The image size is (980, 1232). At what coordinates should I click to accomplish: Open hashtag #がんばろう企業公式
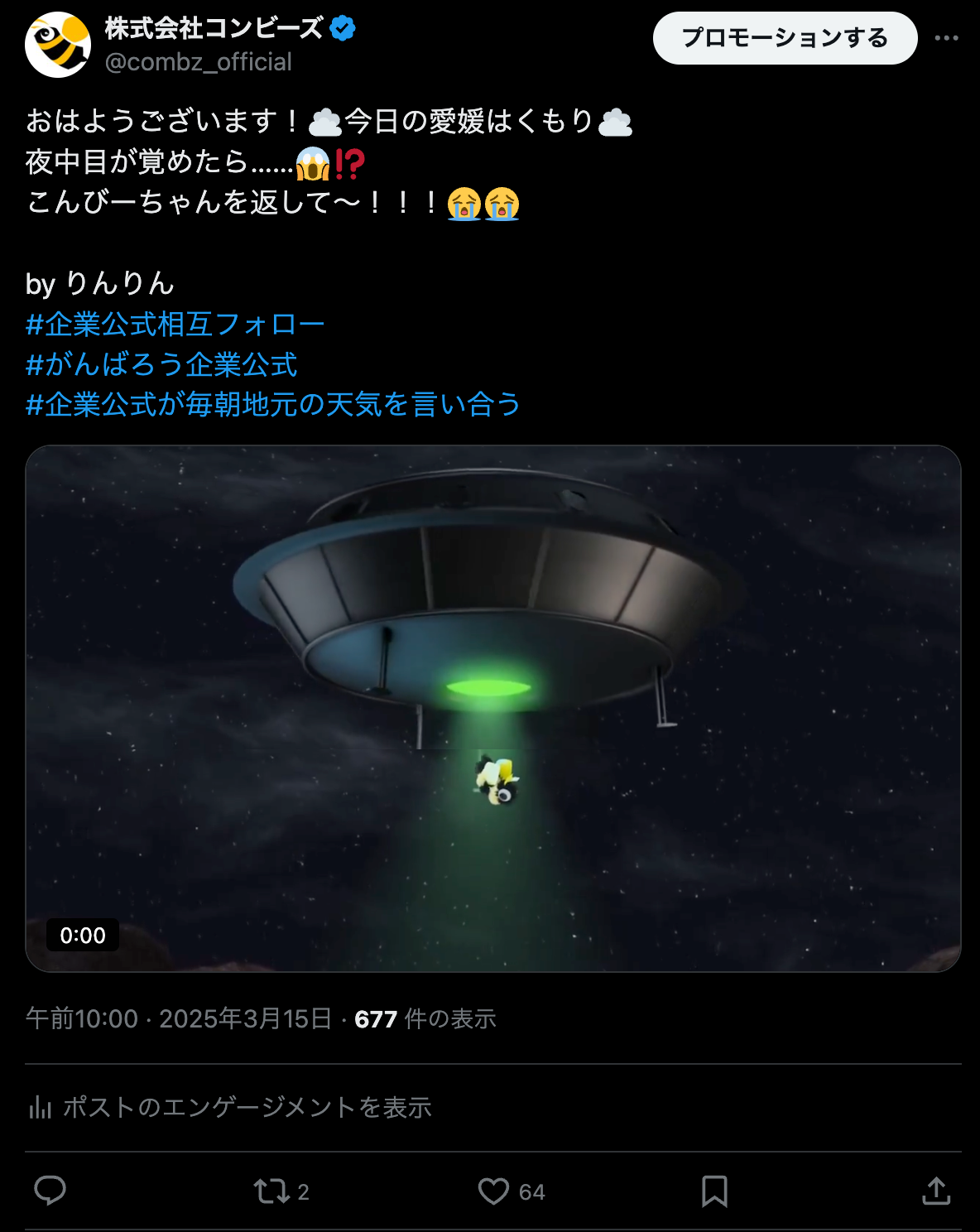click(x=161, y=364)
